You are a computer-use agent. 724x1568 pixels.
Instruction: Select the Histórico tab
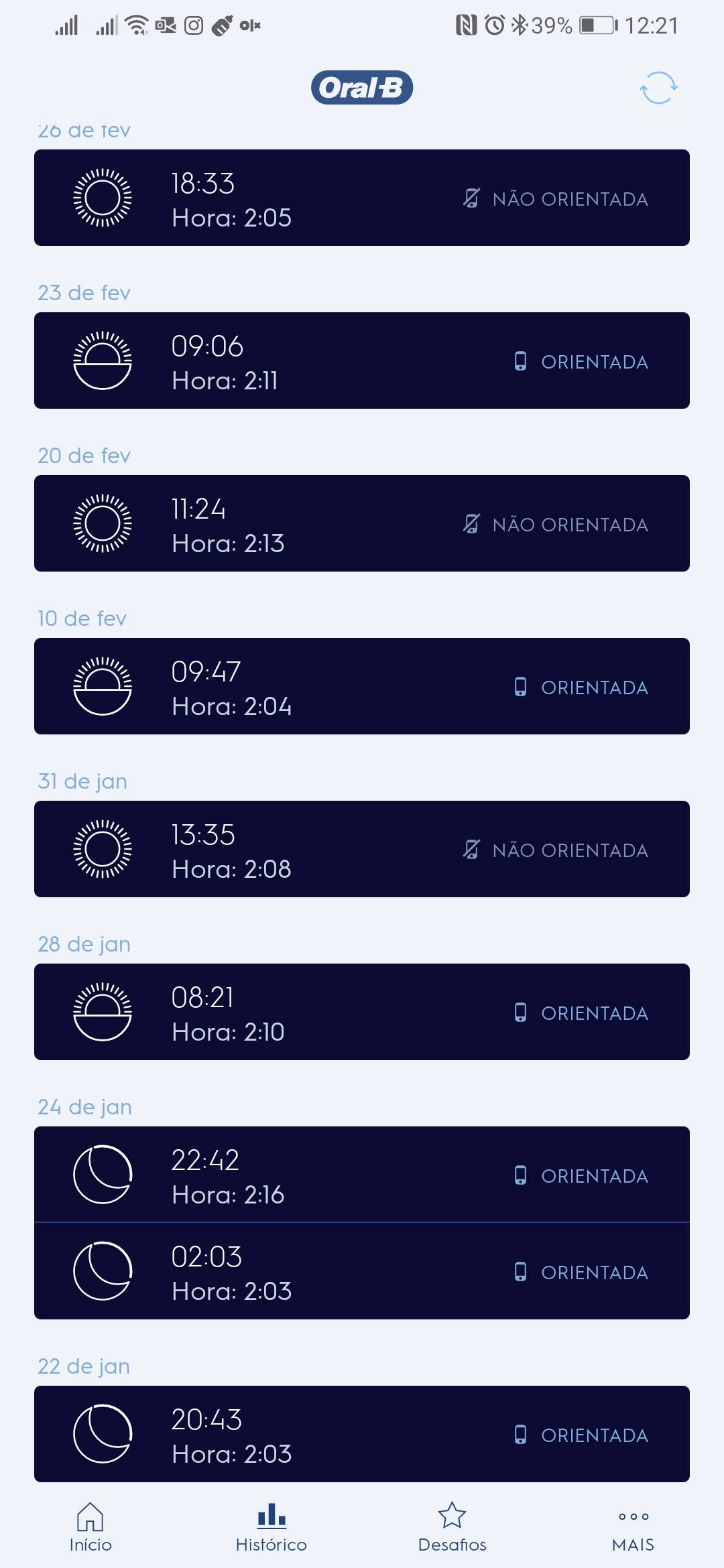tap(271, 1528)
